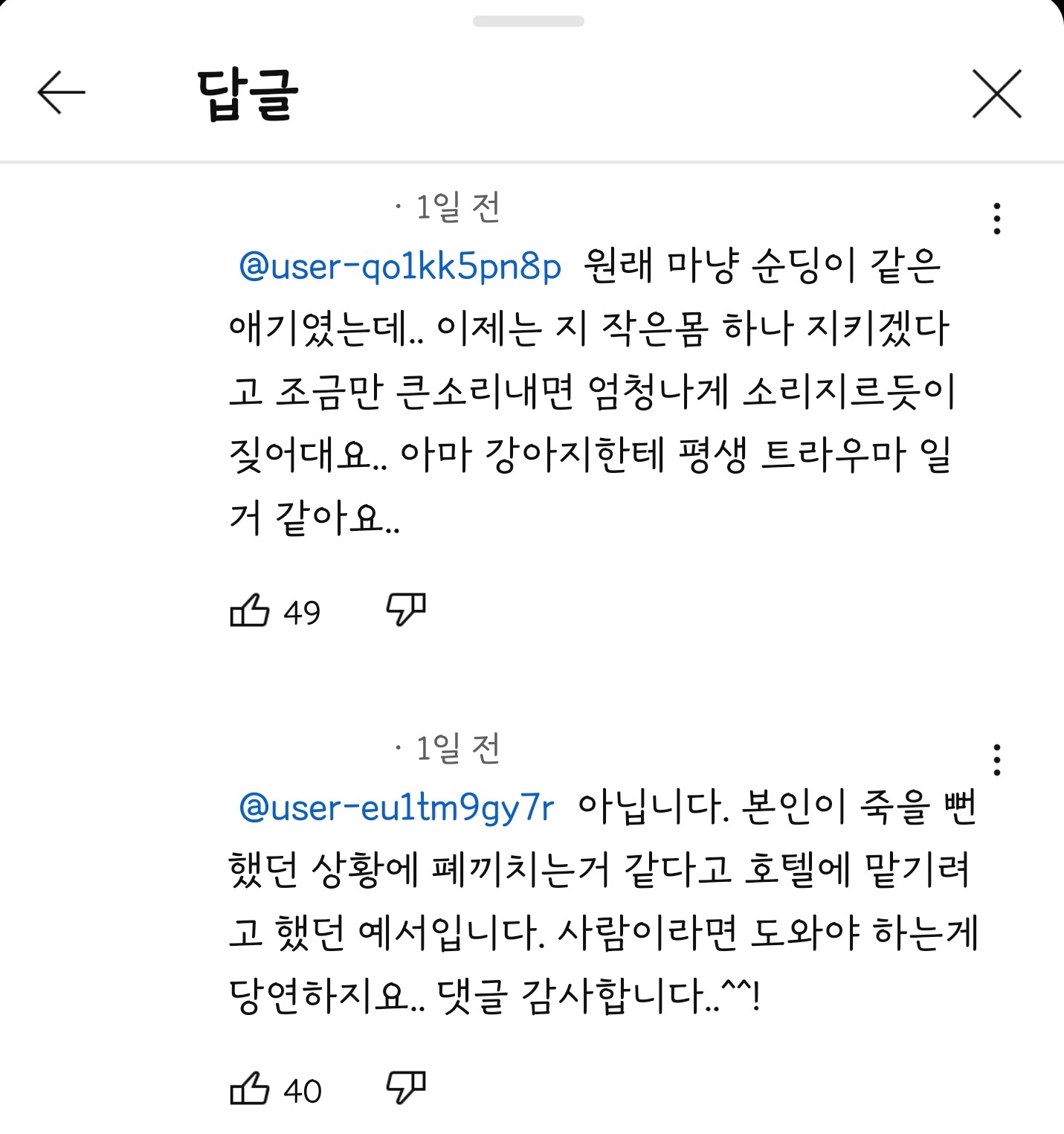Close the 답글 replies panel
1064x1134 pixels.
(x=996, y=94)
